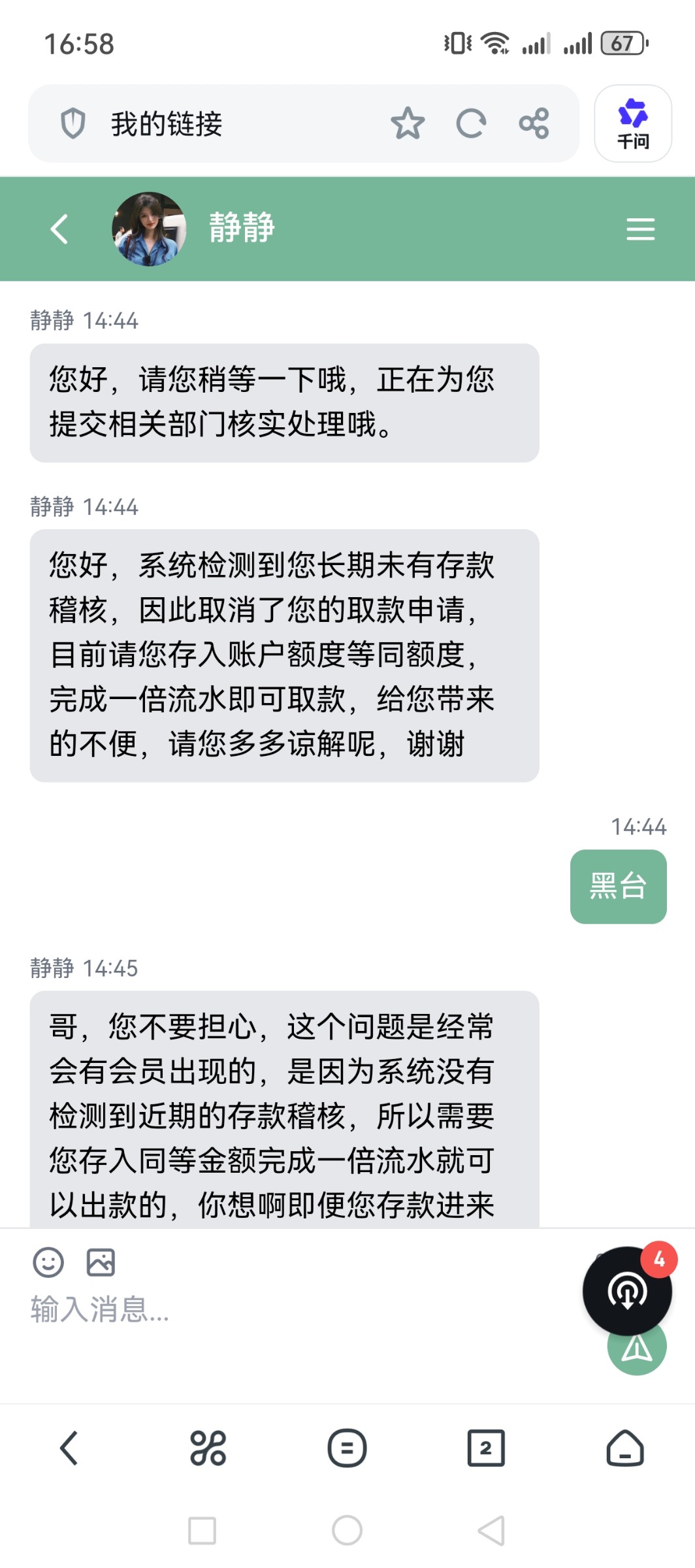Tap the 我的链接 address bar
Viewport: 695px width, 1568px height.
(x=229, y=123)
